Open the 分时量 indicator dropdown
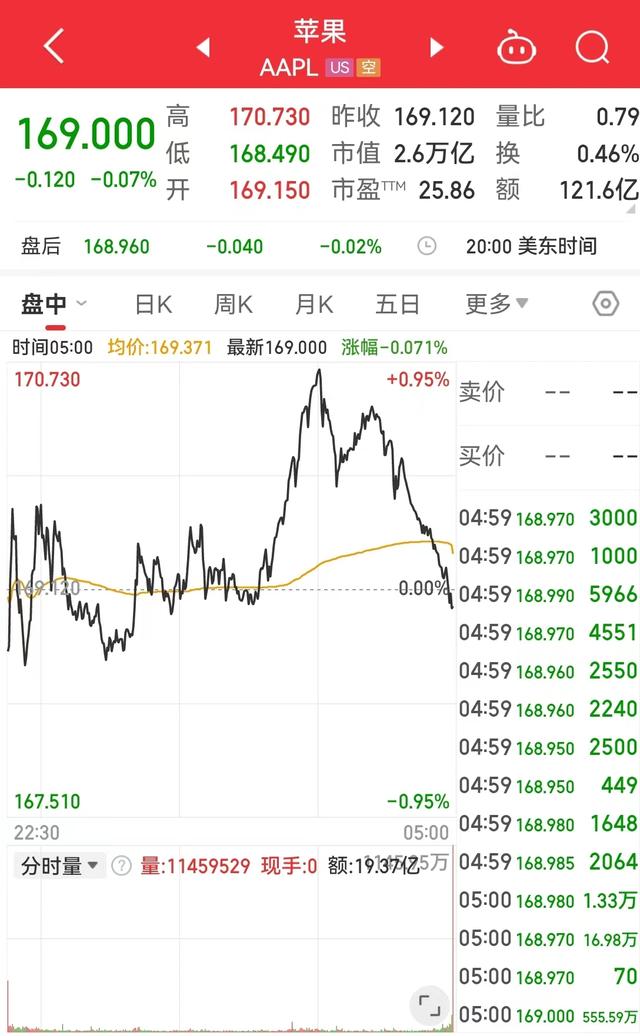The image size is (640, 1036). [62, 866]
